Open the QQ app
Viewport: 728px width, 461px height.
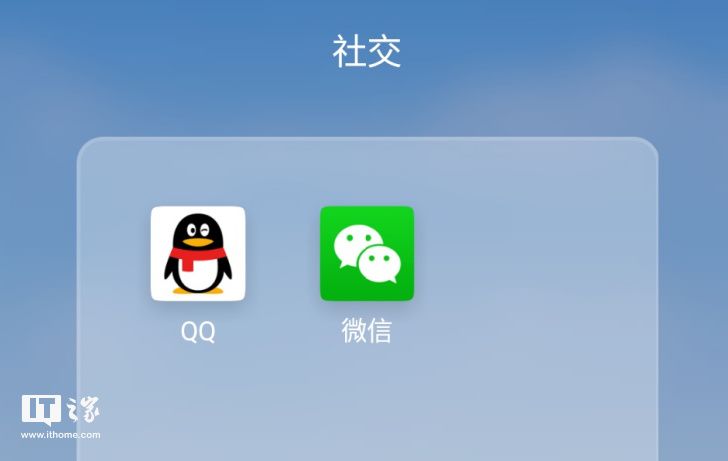pyautogui.click(x=198, y=253)
